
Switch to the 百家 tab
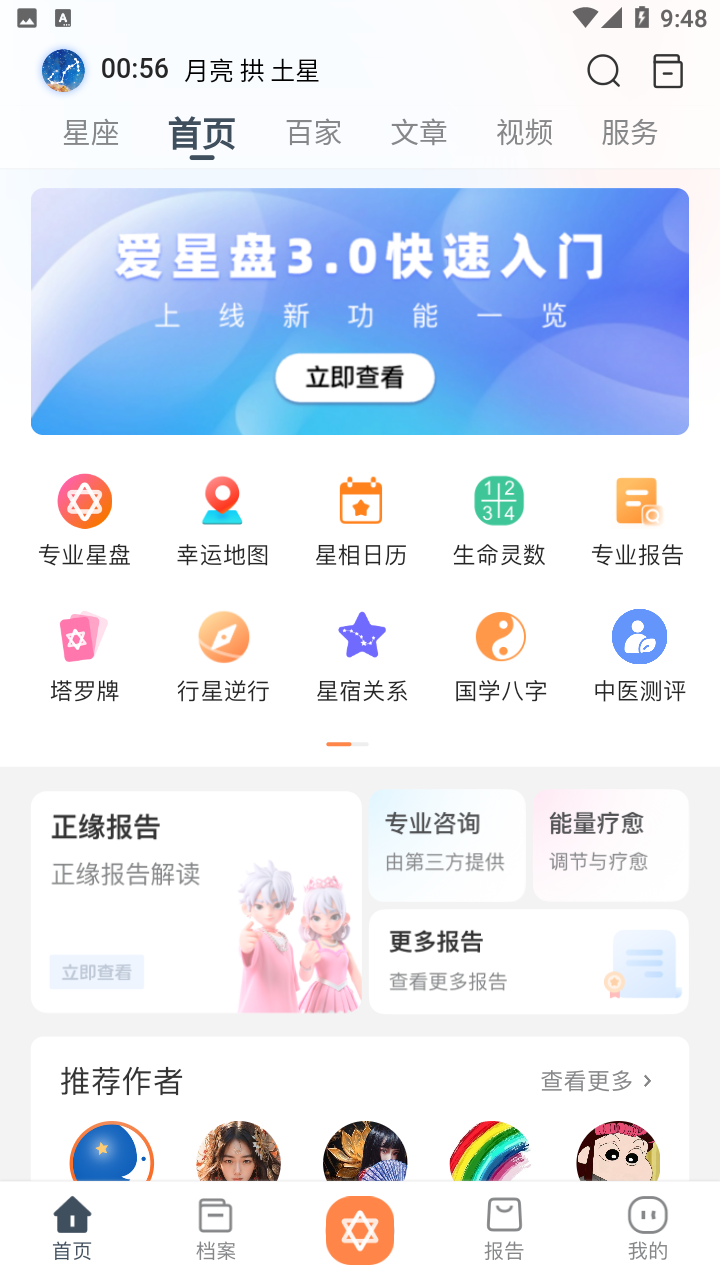[x=314, y=133]
